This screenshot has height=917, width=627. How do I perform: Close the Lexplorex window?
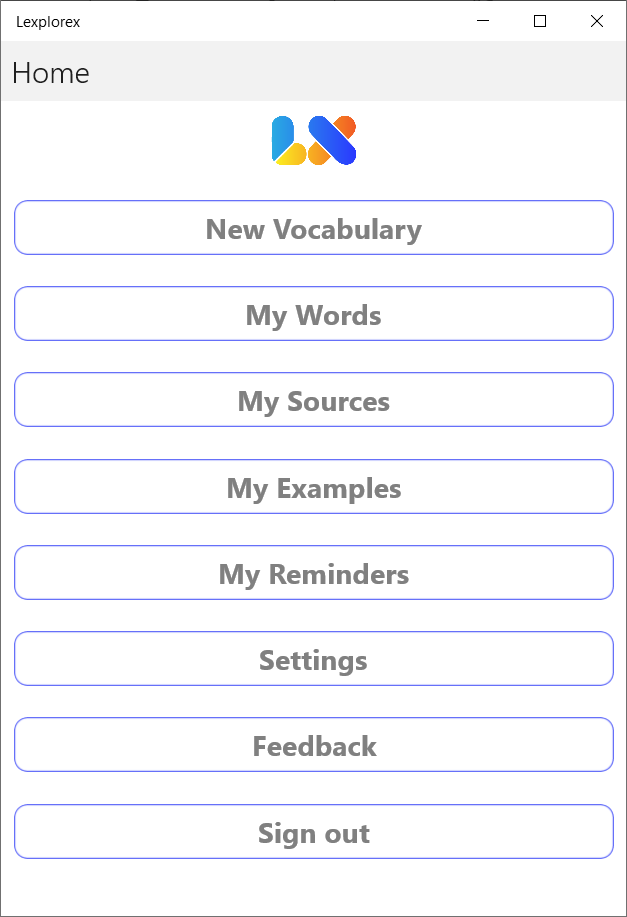(597, 21)
